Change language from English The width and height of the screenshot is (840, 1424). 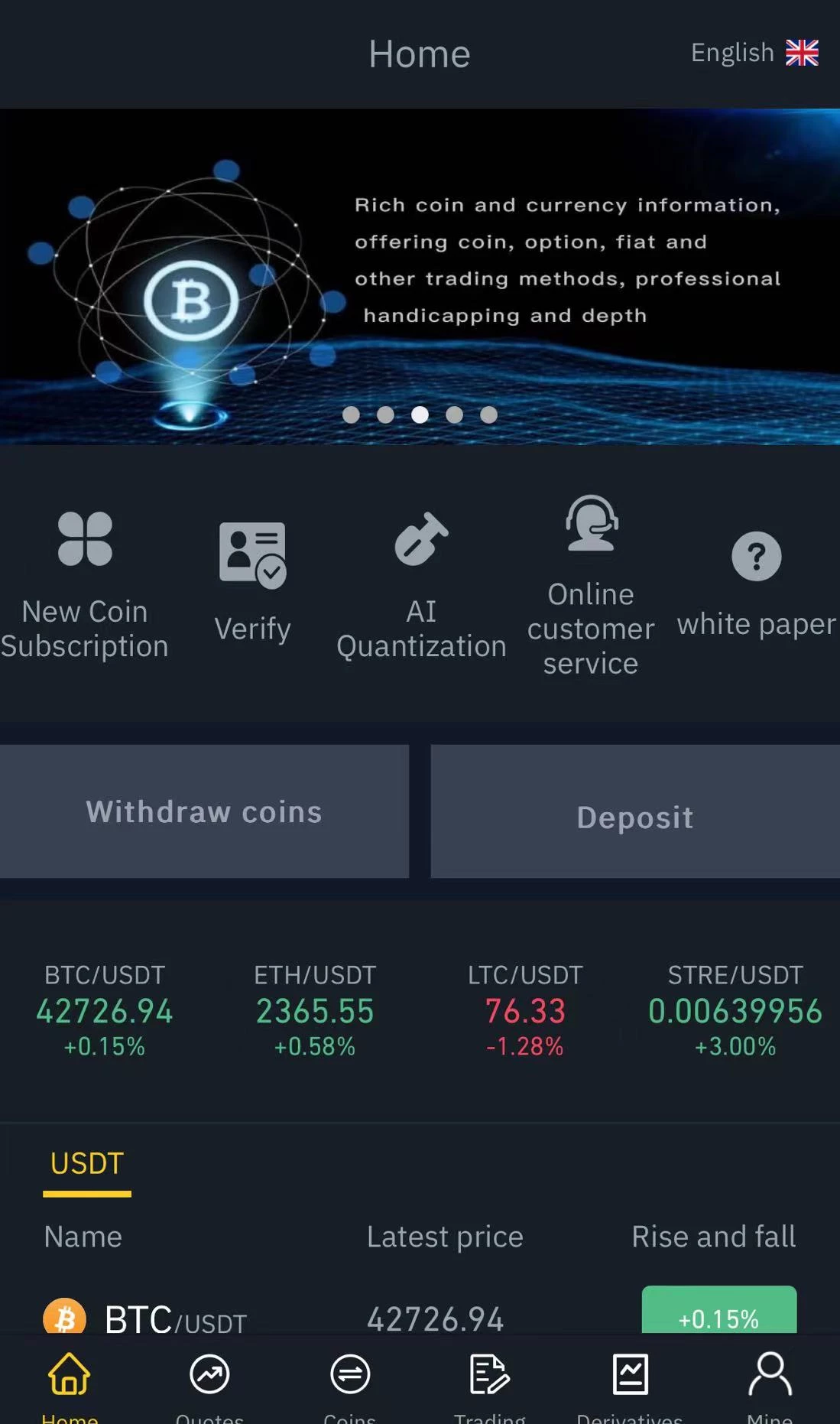pos(754,53)
